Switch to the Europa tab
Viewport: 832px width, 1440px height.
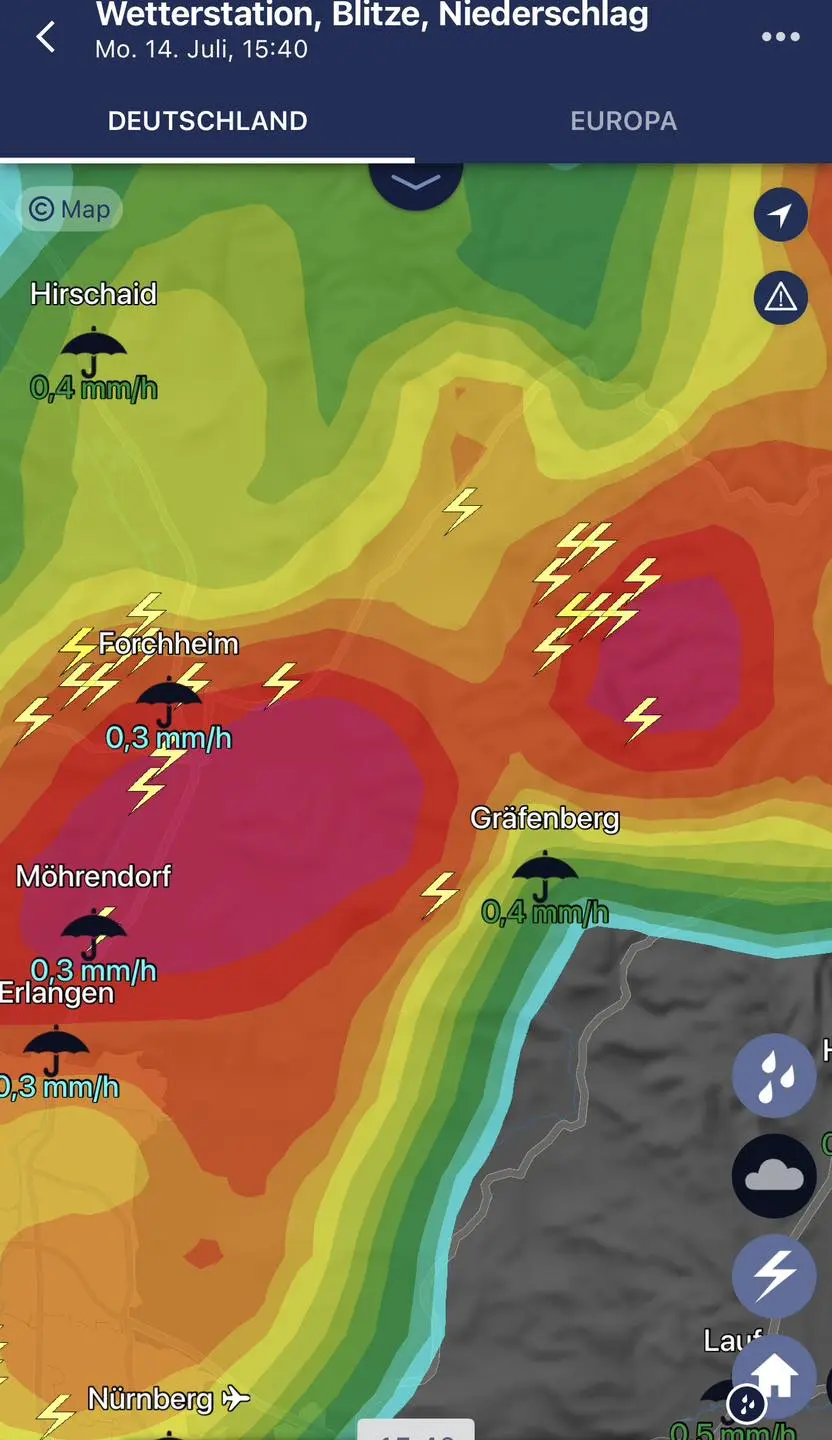pyautogui.click(x=623, y=121)
